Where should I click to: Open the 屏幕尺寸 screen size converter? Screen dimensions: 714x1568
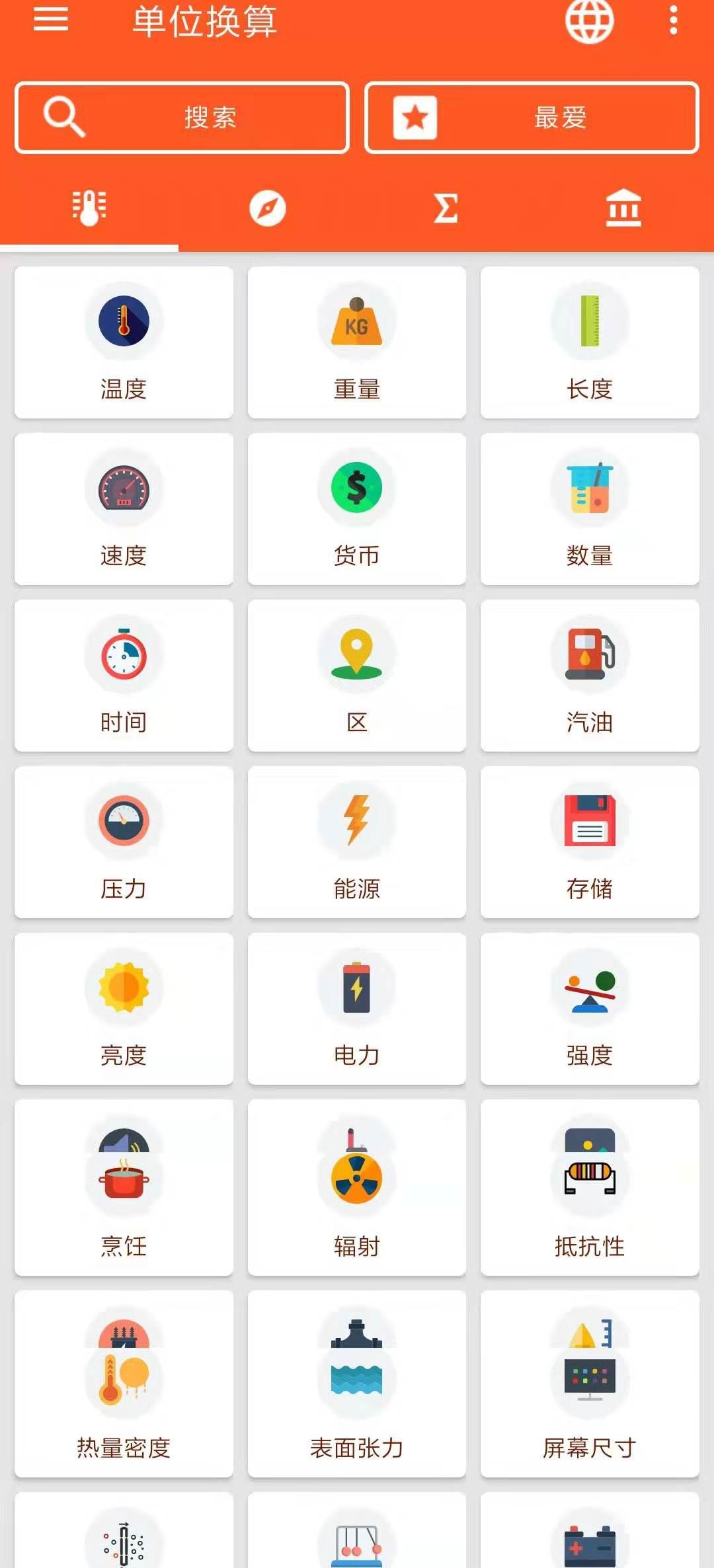(590, 1385)
